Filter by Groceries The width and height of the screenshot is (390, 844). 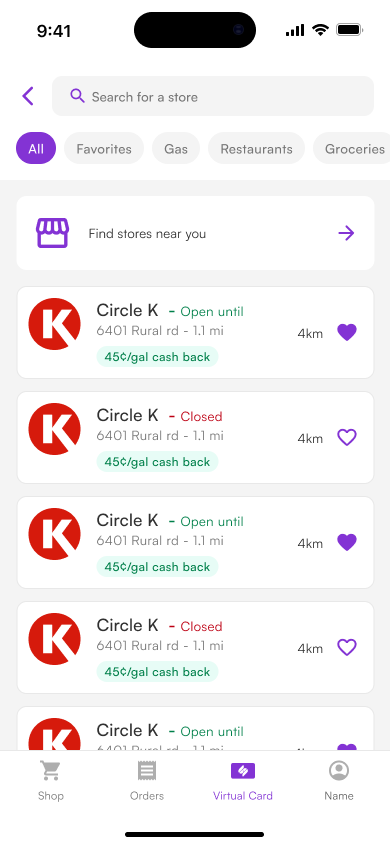pos(353,149)
